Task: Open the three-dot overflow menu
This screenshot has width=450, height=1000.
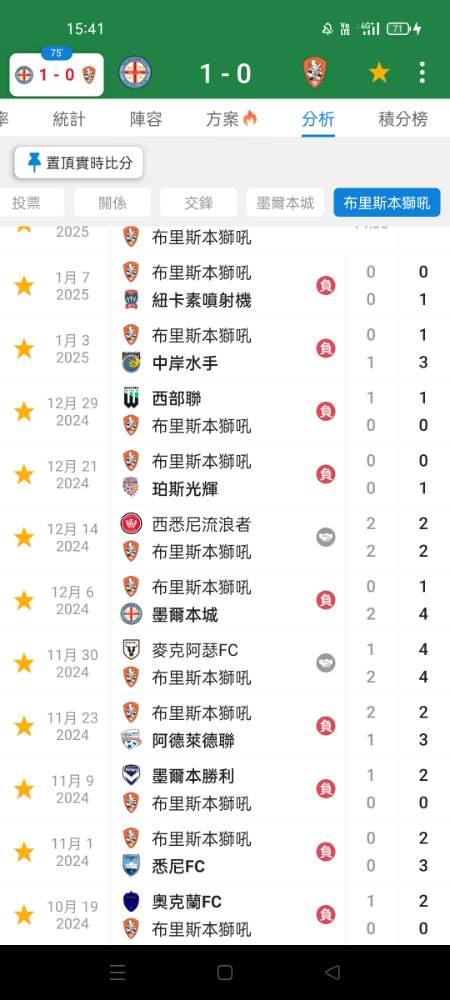Action: tap(422, 73)
